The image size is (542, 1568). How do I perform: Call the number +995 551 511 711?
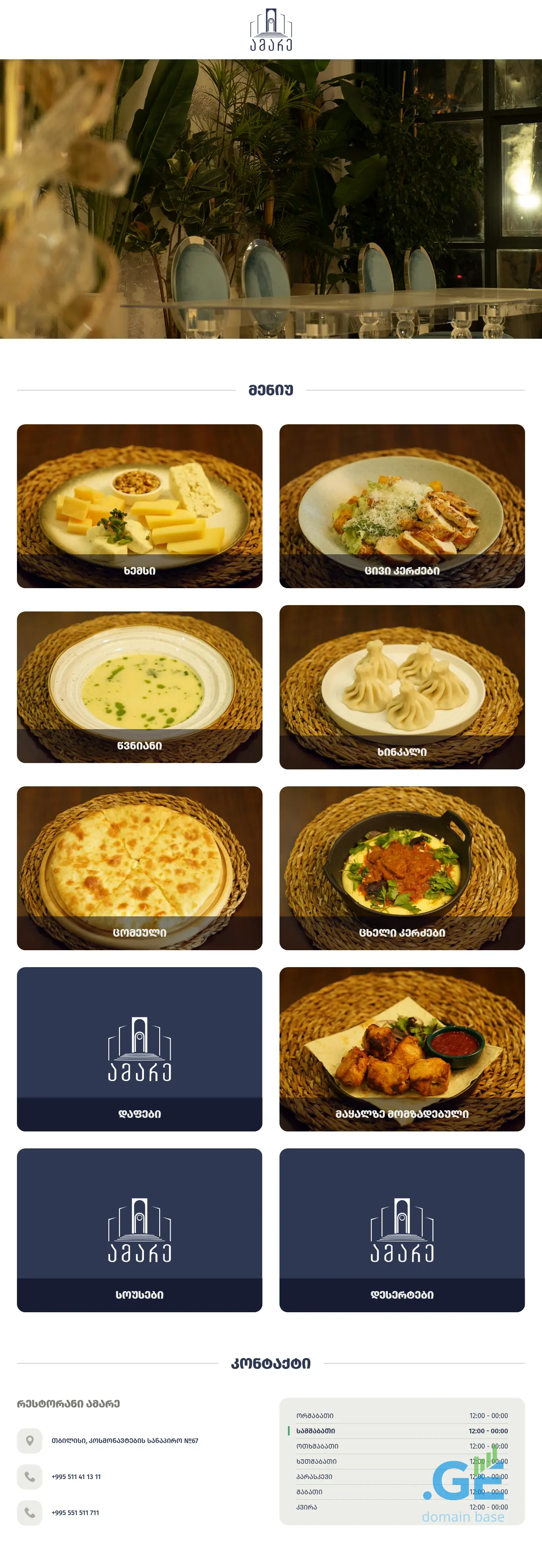(x=75, y=1513)
